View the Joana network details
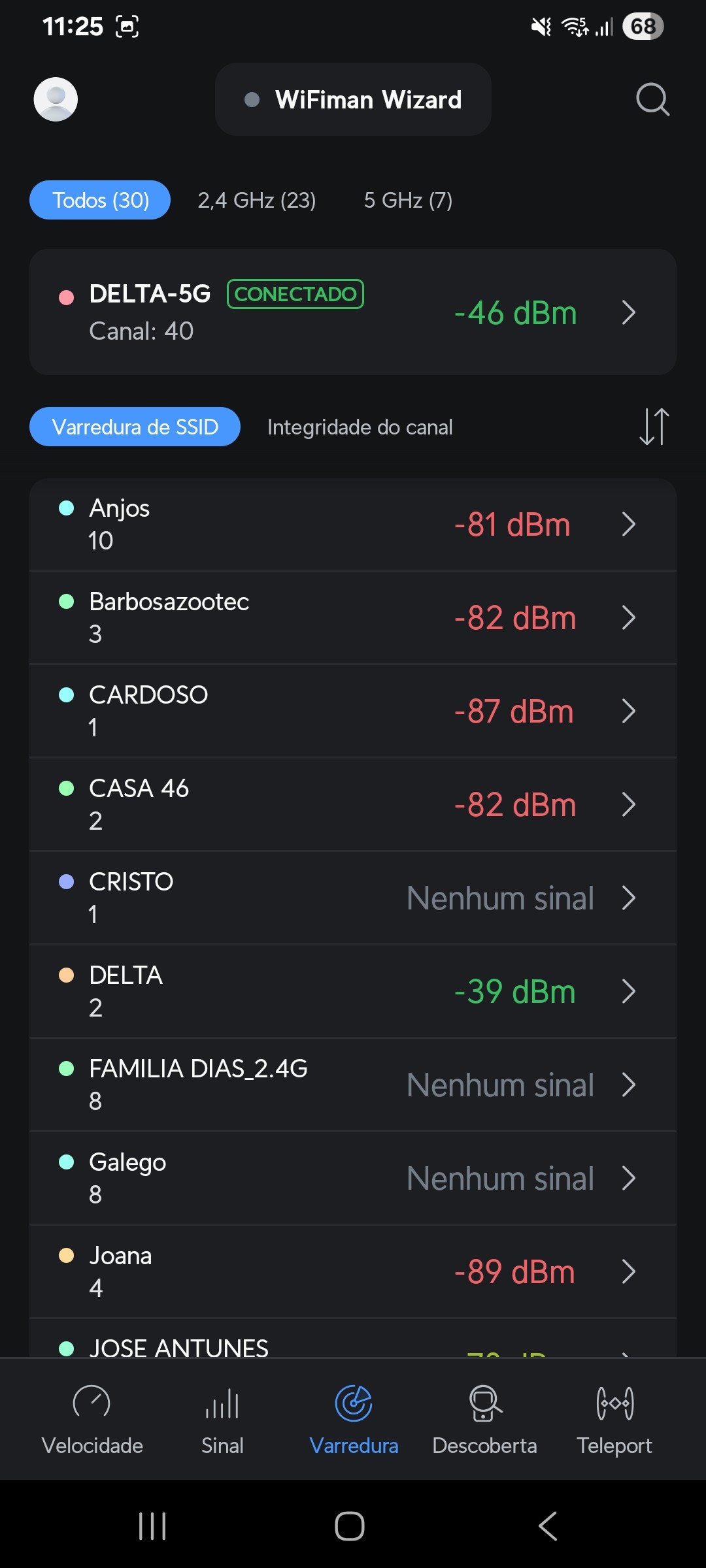The height and width of the screenshot is (1568, 706). click(353, 1272)
